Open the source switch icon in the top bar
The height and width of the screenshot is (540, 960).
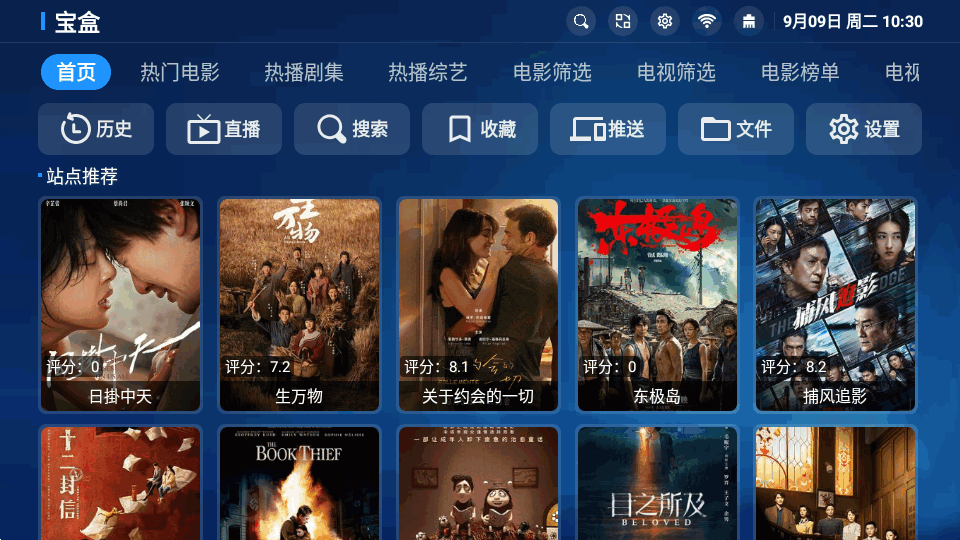tap(623, 21)
